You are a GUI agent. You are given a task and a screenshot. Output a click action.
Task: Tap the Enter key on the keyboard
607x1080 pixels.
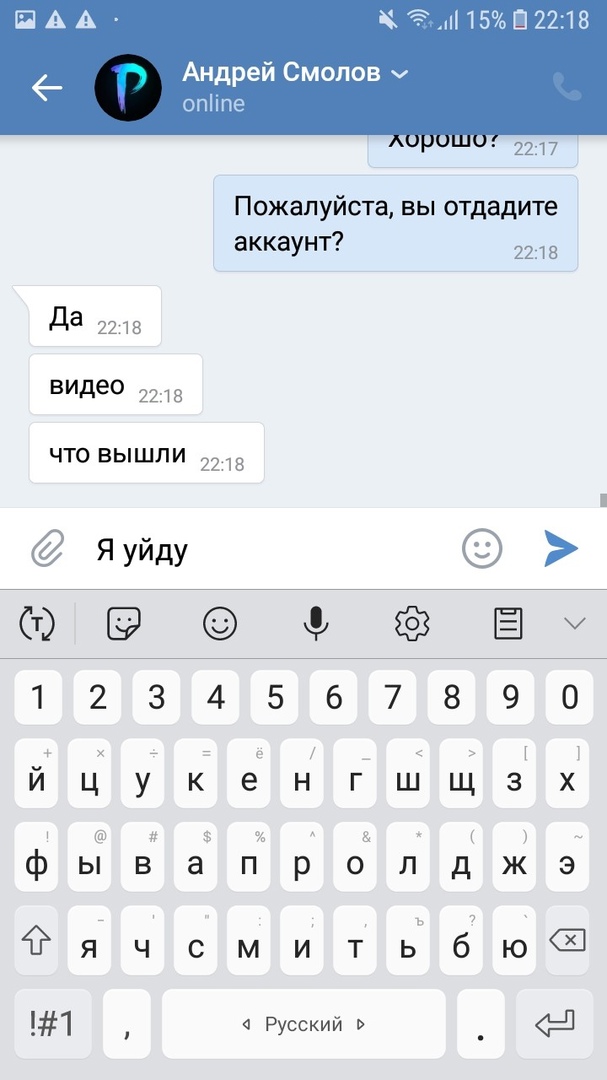(x=555, y=1023)
